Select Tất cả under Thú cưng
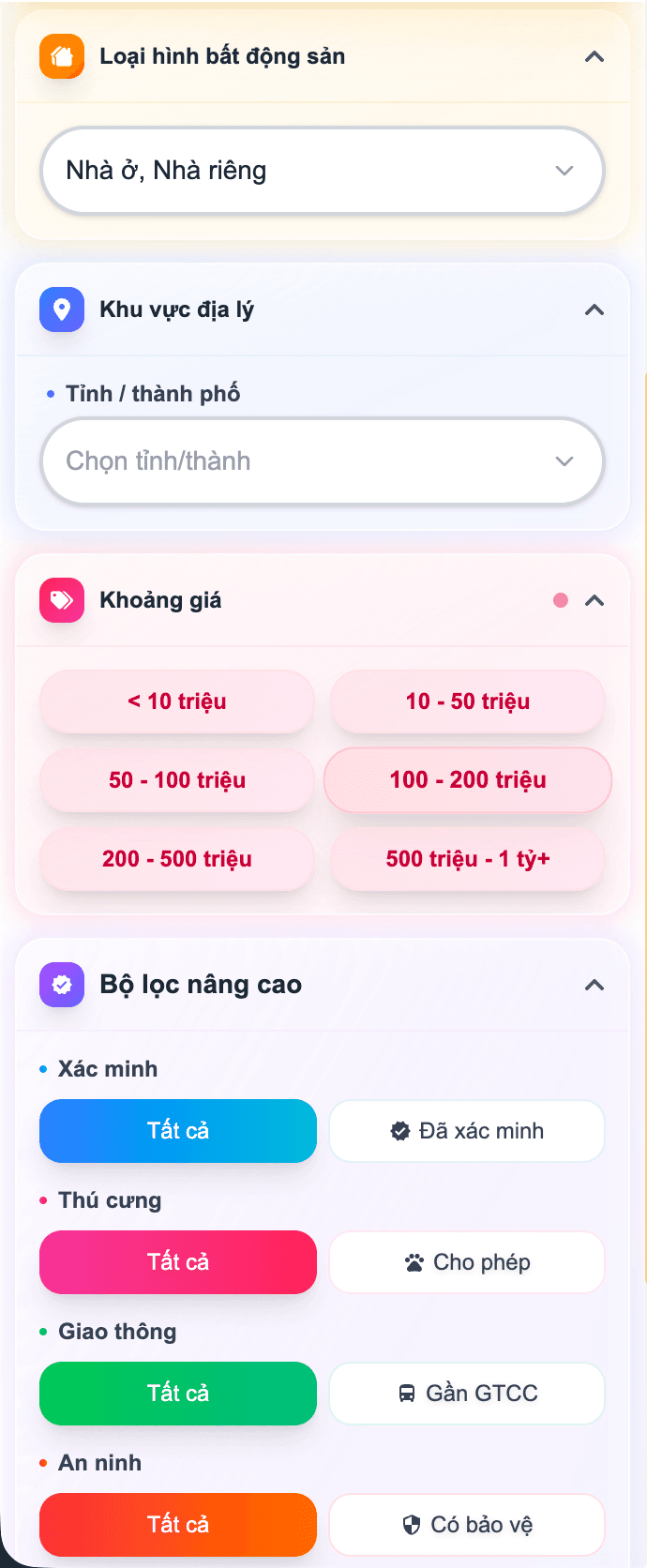Image resolution: width=647 pixels, height=1568 pixels. (x=178, y=1262)
